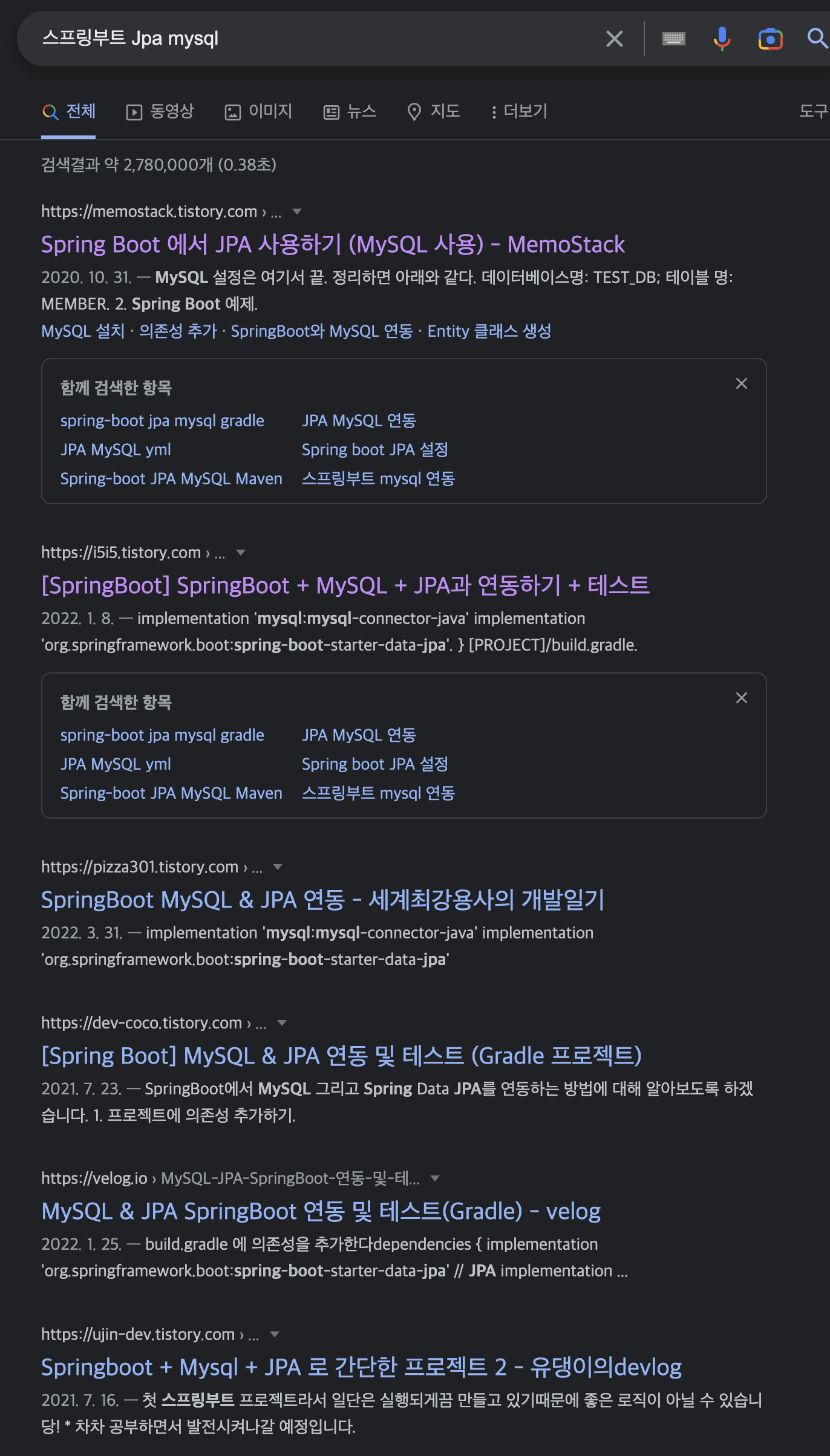
Task: Open the 더보기 menu
Action: [520, 112]
